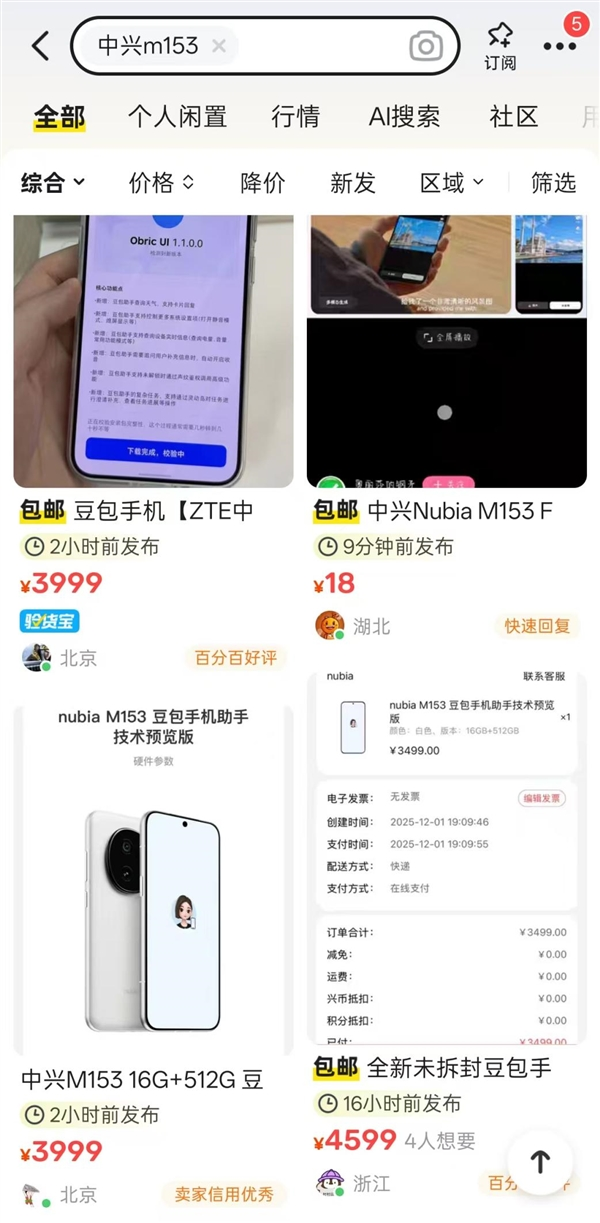Expand the 综合 sort dropdown

[53, 183]
